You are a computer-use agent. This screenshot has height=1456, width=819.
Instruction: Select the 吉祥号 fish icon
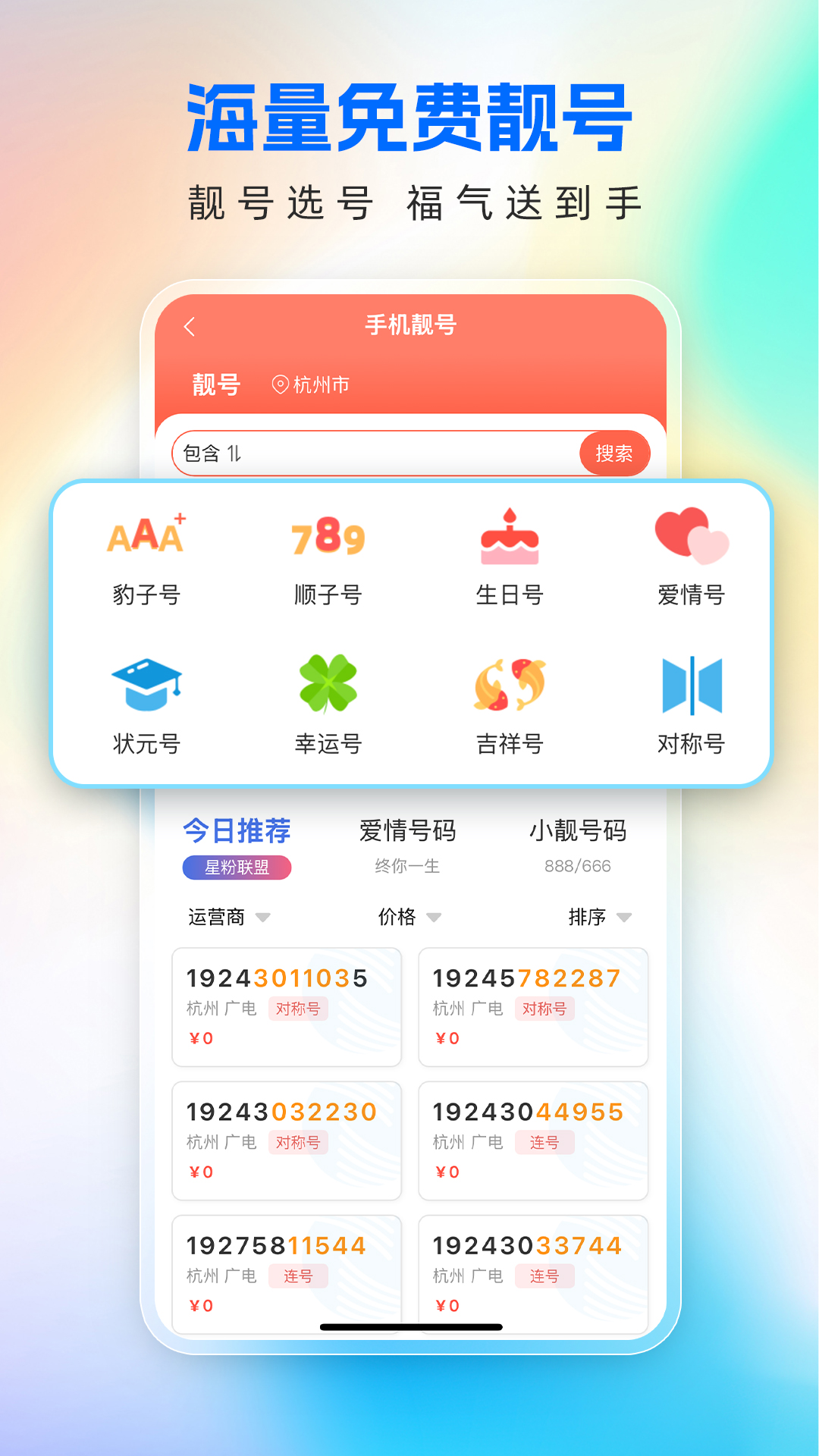[510, 686]
